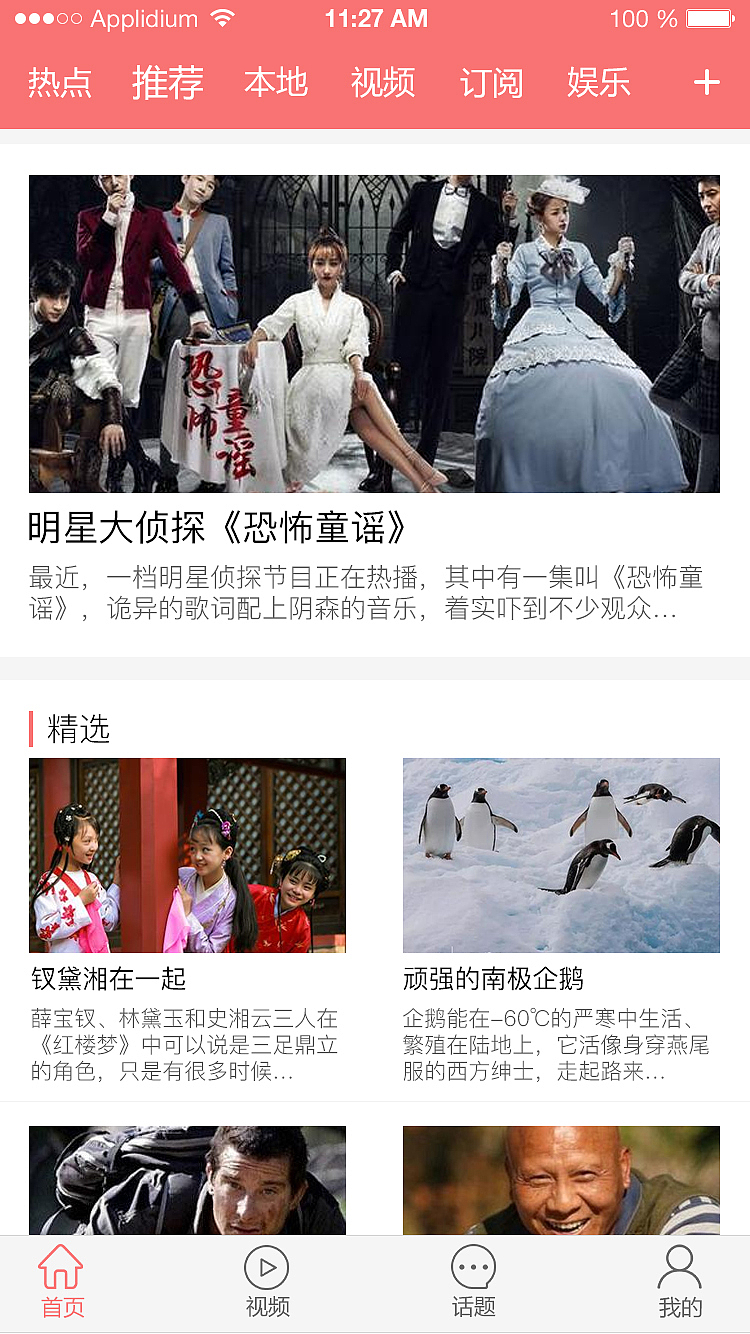The height and width of the screenshot is (1334, 750).
Task: Open 视频 in the bottom navigation bar
Action: (267, 1284)
